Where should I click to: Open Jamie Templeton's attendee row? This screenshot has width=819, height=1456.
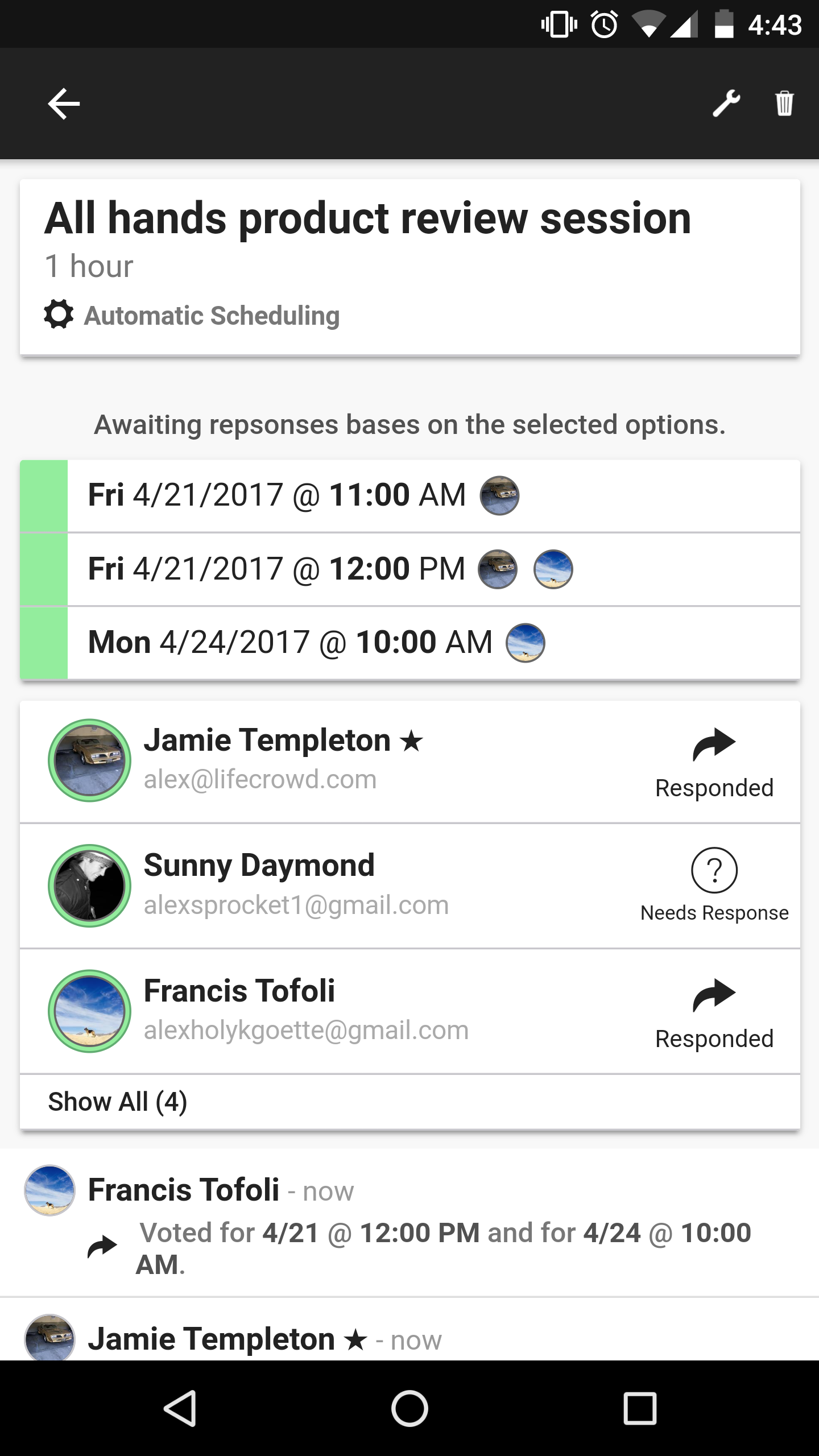[341, 760]
